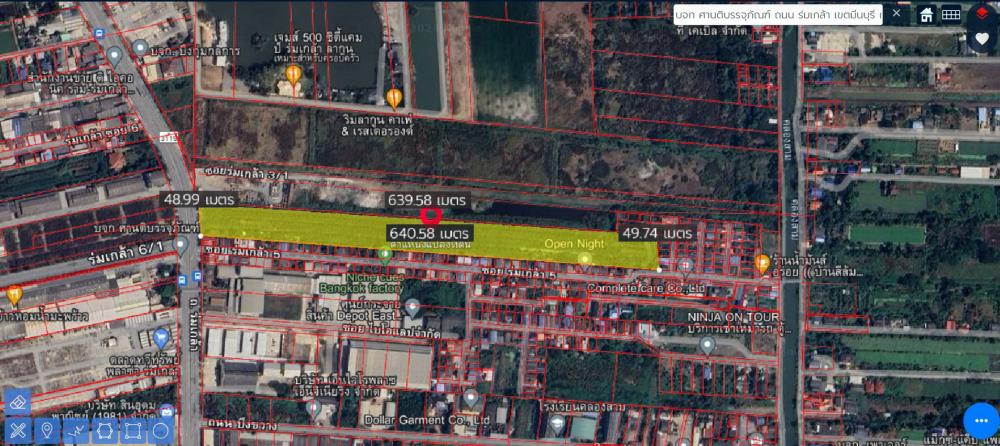1000x446 pixels.
Task: Clear the search text with the X
Action: 896,14
